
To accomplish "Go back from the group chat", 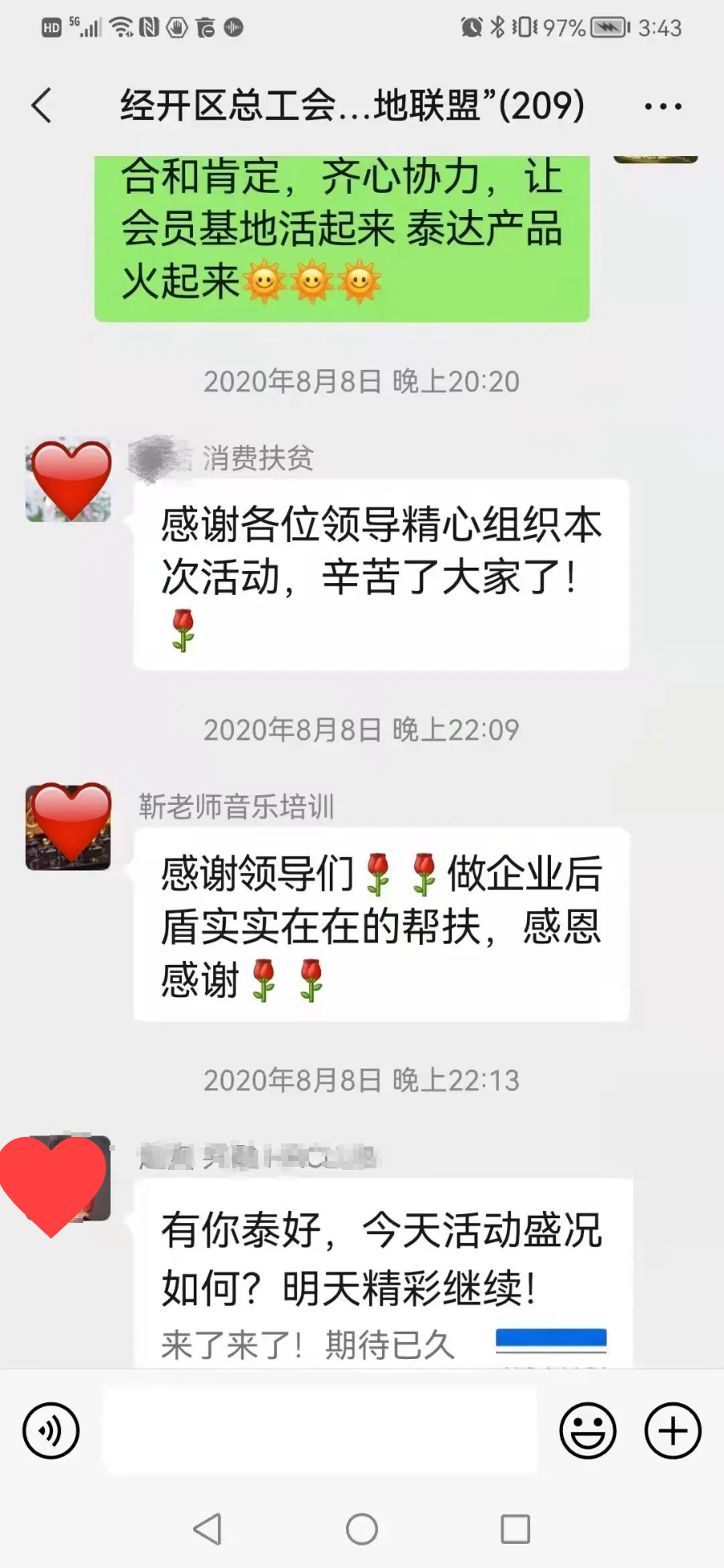I will pyautogui.click(x=42, y=105).
